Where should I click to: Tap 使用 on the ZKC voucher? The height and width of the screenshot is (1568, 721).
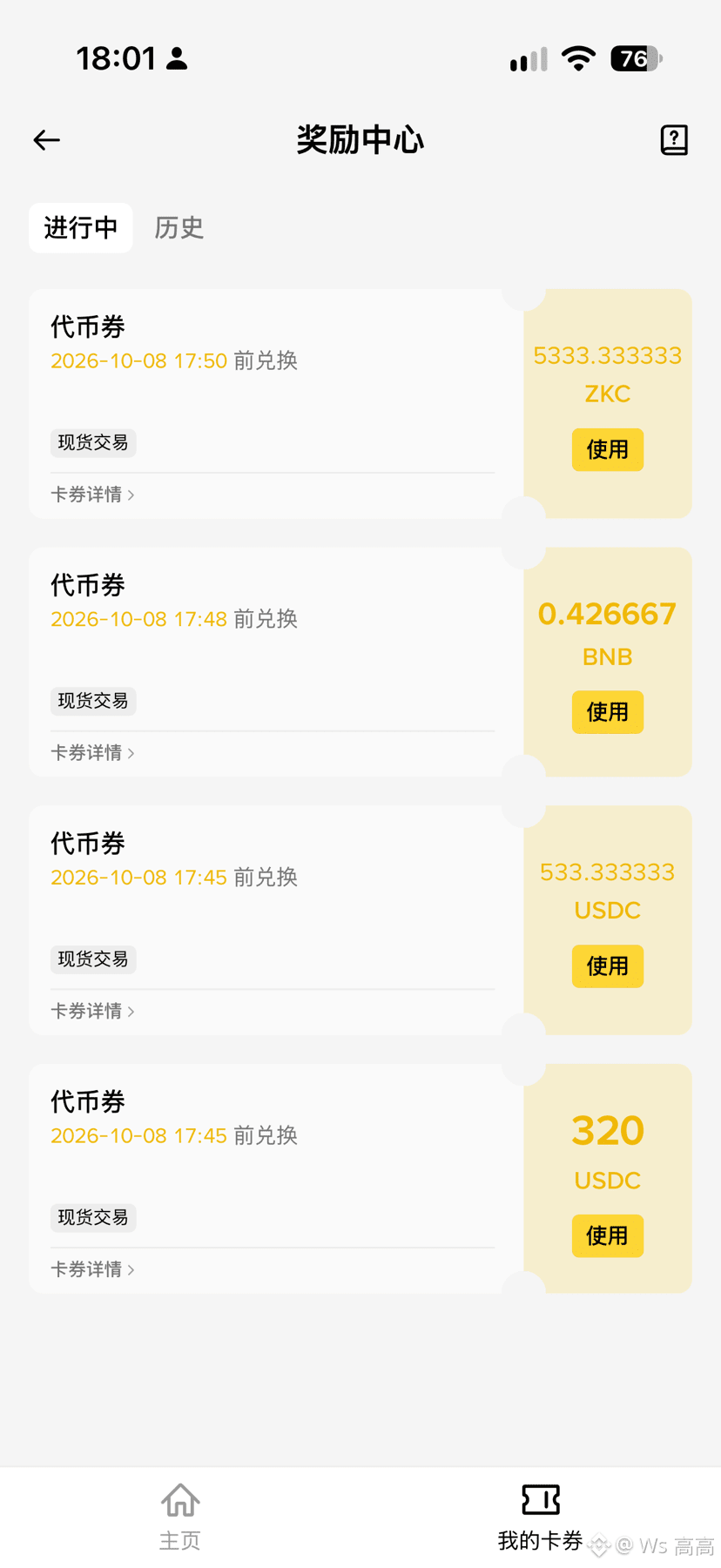pyautogui.click(x=608, y=449)
